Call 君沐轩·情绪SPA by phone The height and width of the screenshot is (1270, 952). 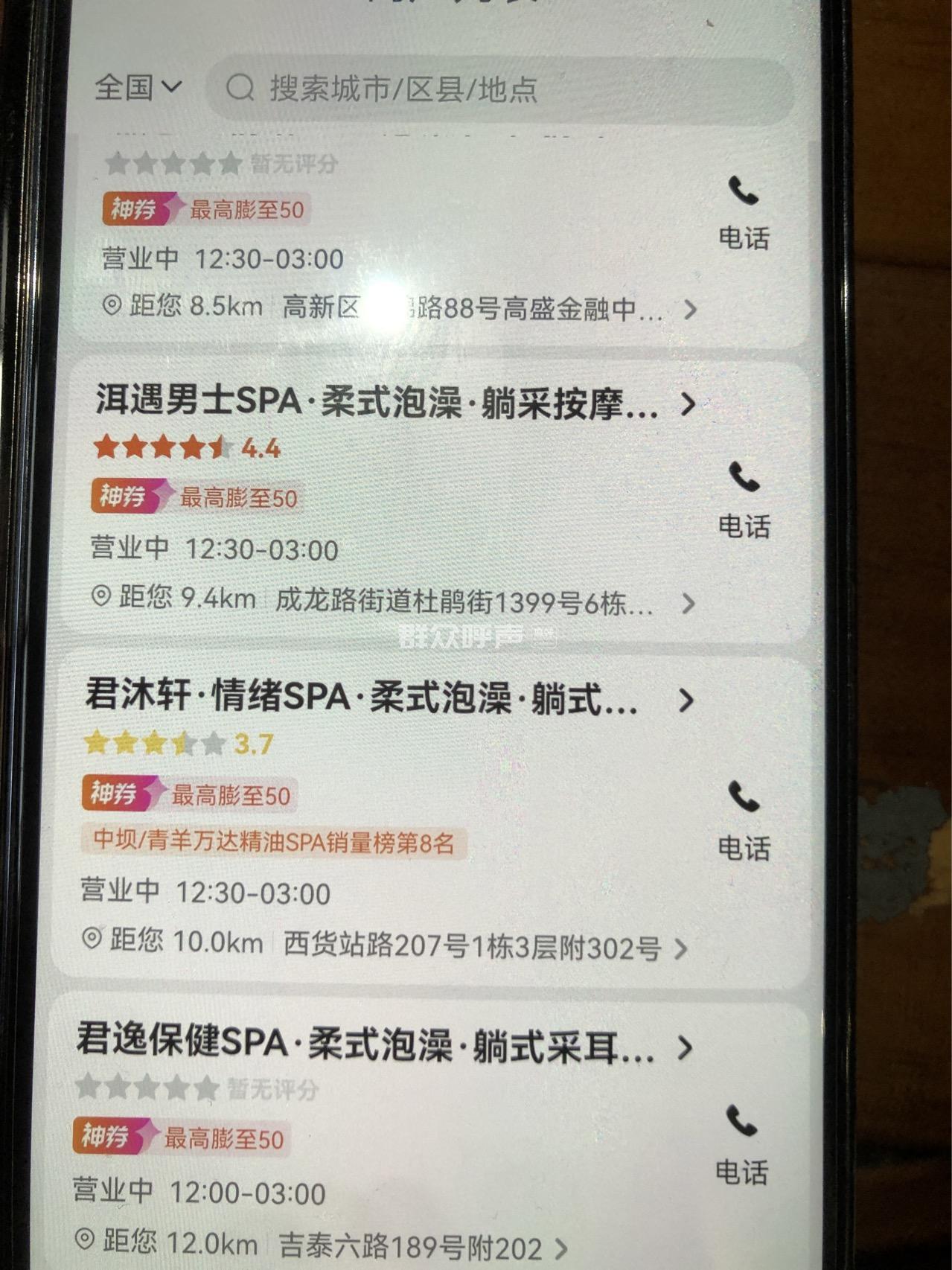point(744,819)
